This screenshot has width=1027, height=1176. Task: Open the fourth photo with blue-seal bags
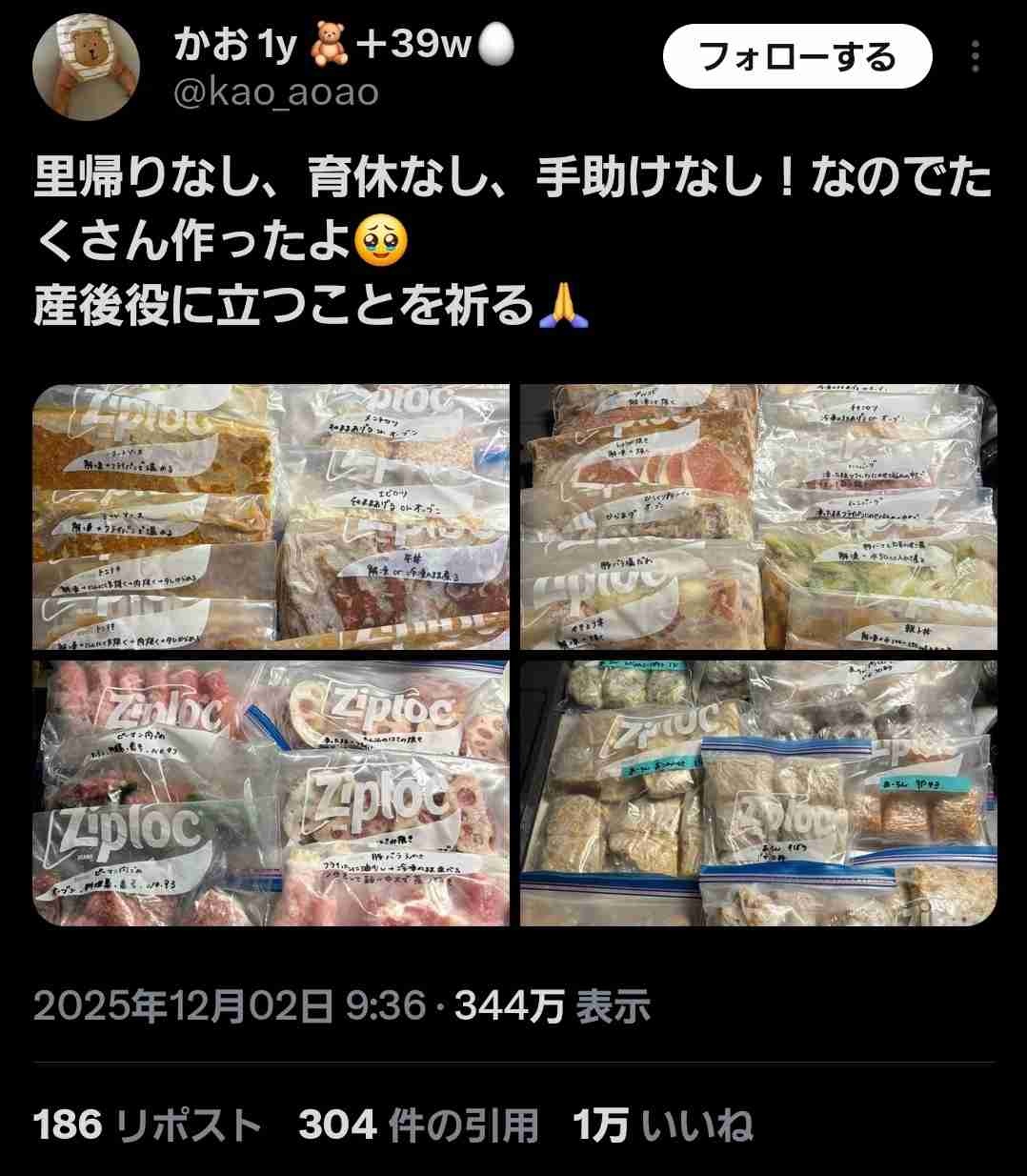pos(758,793)
